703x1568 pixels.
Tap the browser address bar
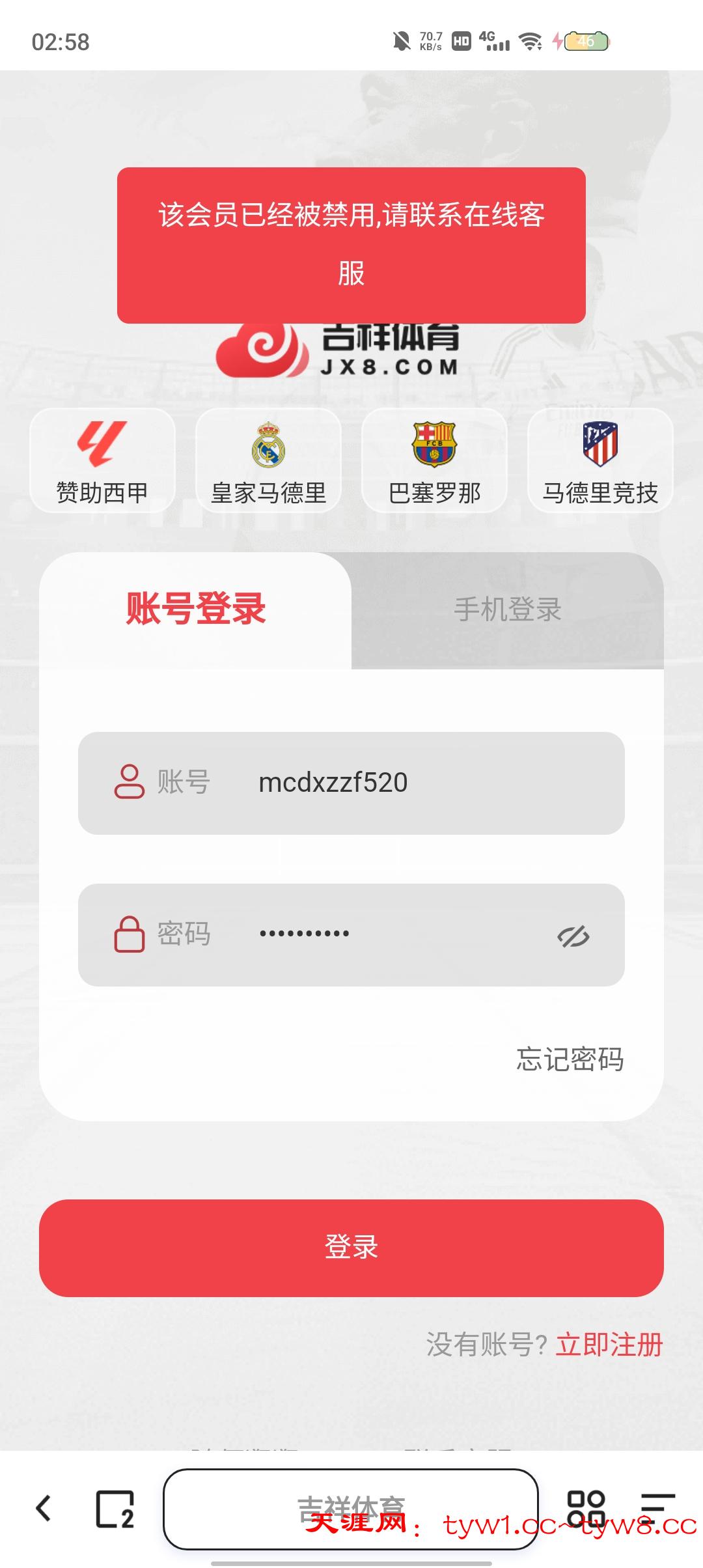click(x=351, y=1508)
